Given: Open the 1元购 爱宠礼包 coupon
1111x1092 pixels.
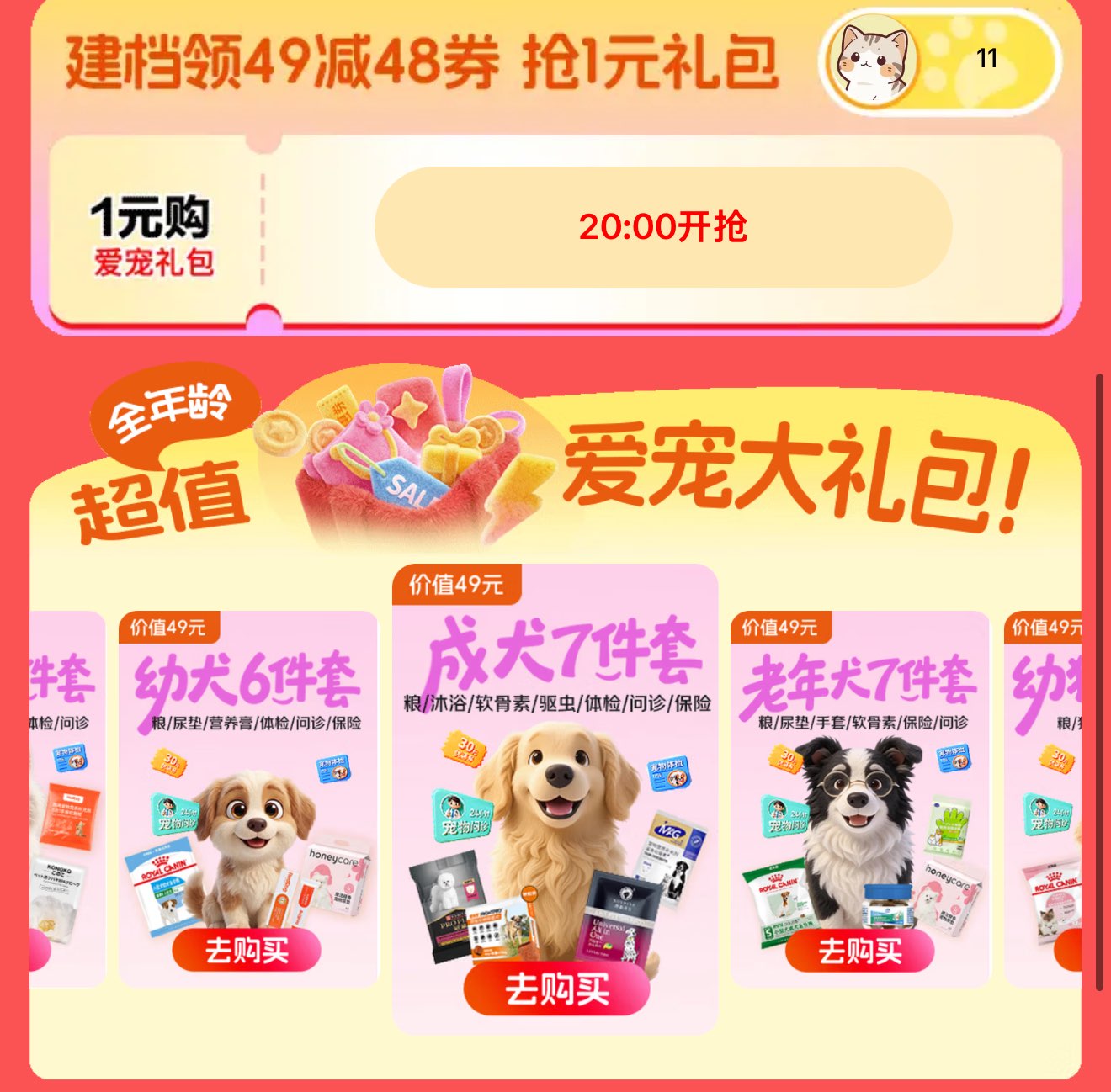Looking at the screenshot, I should click(151, 237).
